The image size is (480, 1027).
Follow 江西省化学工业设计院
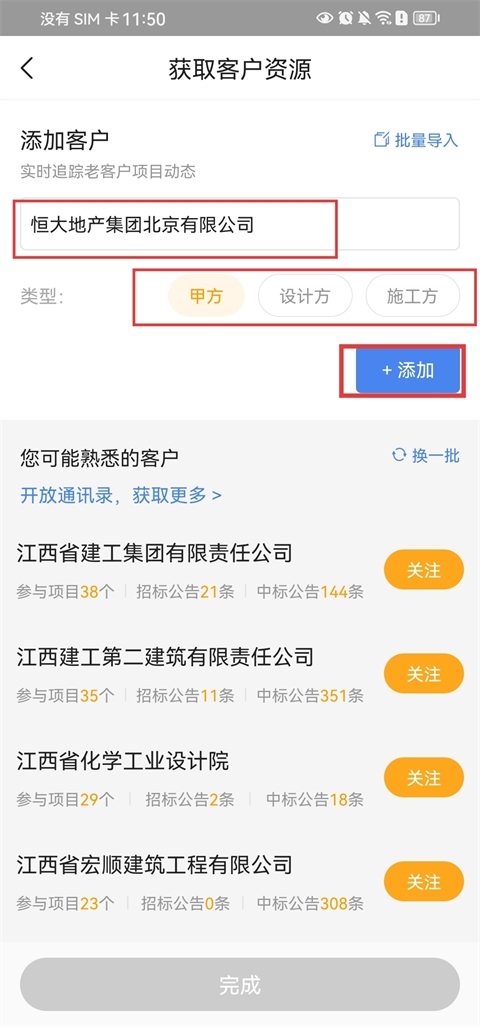pyautogui.click(x=424, y=777)
